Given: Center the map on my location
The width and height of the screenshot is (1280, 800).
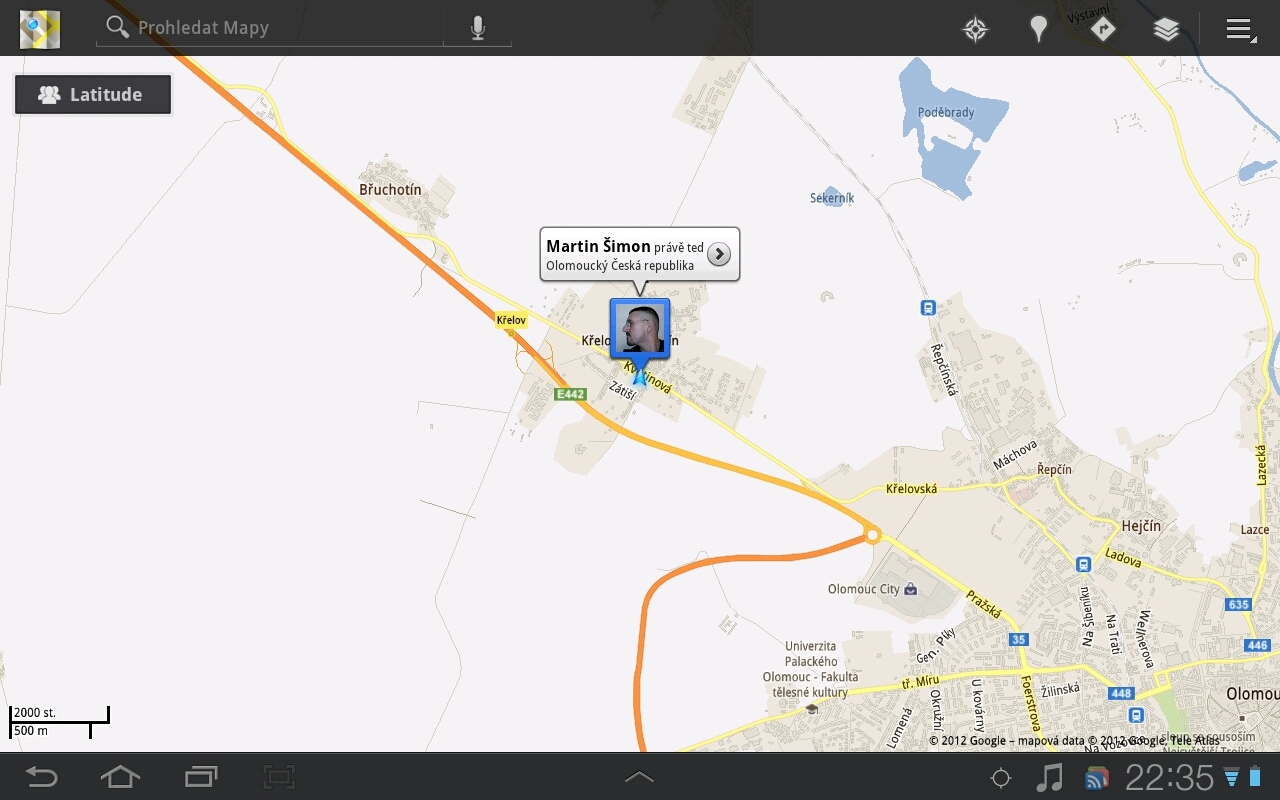Looking at the screenshot, I should pyautogui.click(x=975, y=29).
